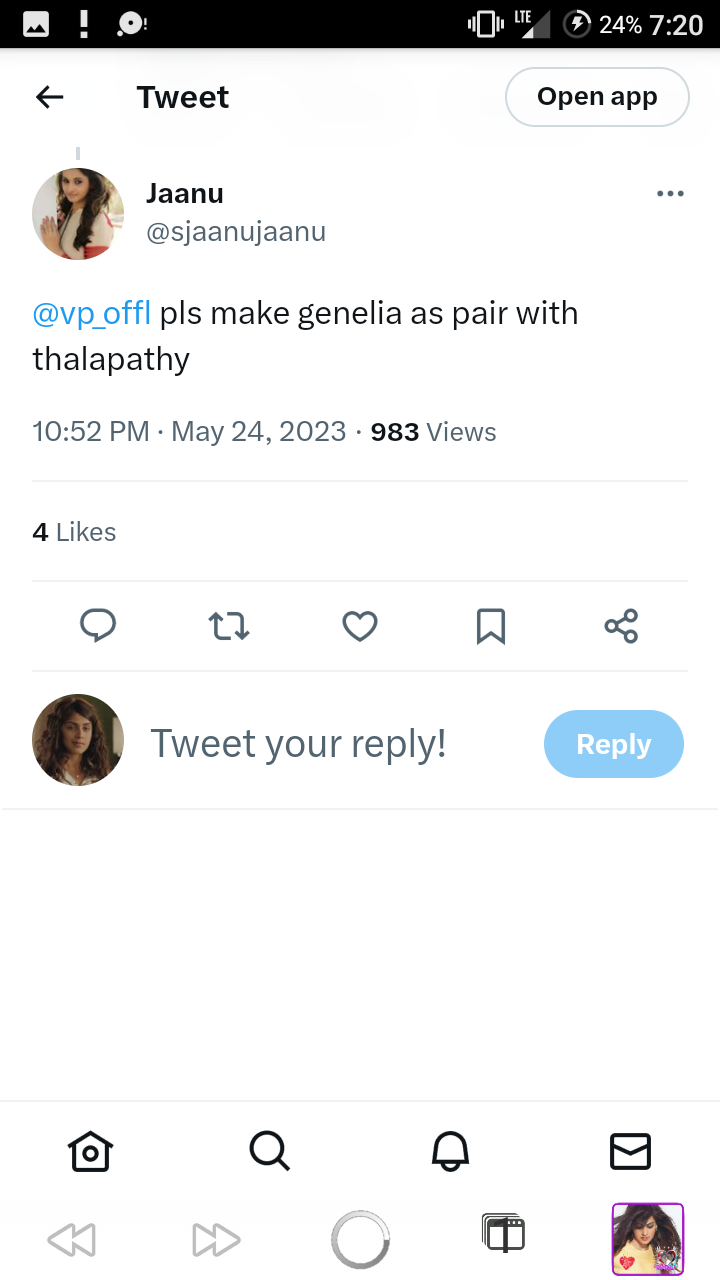The width and height of the screenshot is (720, 1280).
Task: Open the tweet's three-dot overflow menu
Action: [670, 194]
